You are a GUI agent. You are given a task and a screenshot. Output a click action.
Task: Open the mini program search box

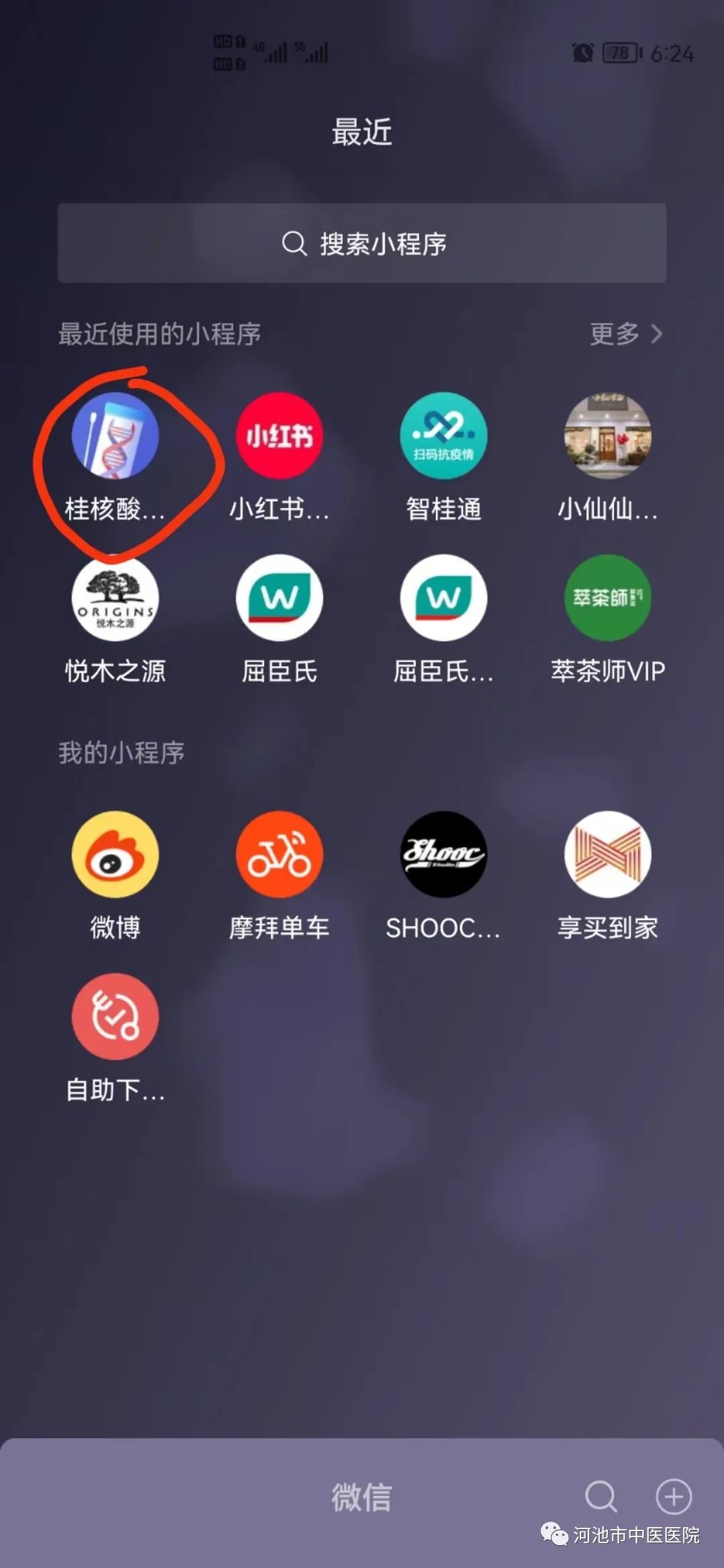(x=362, y=243)
